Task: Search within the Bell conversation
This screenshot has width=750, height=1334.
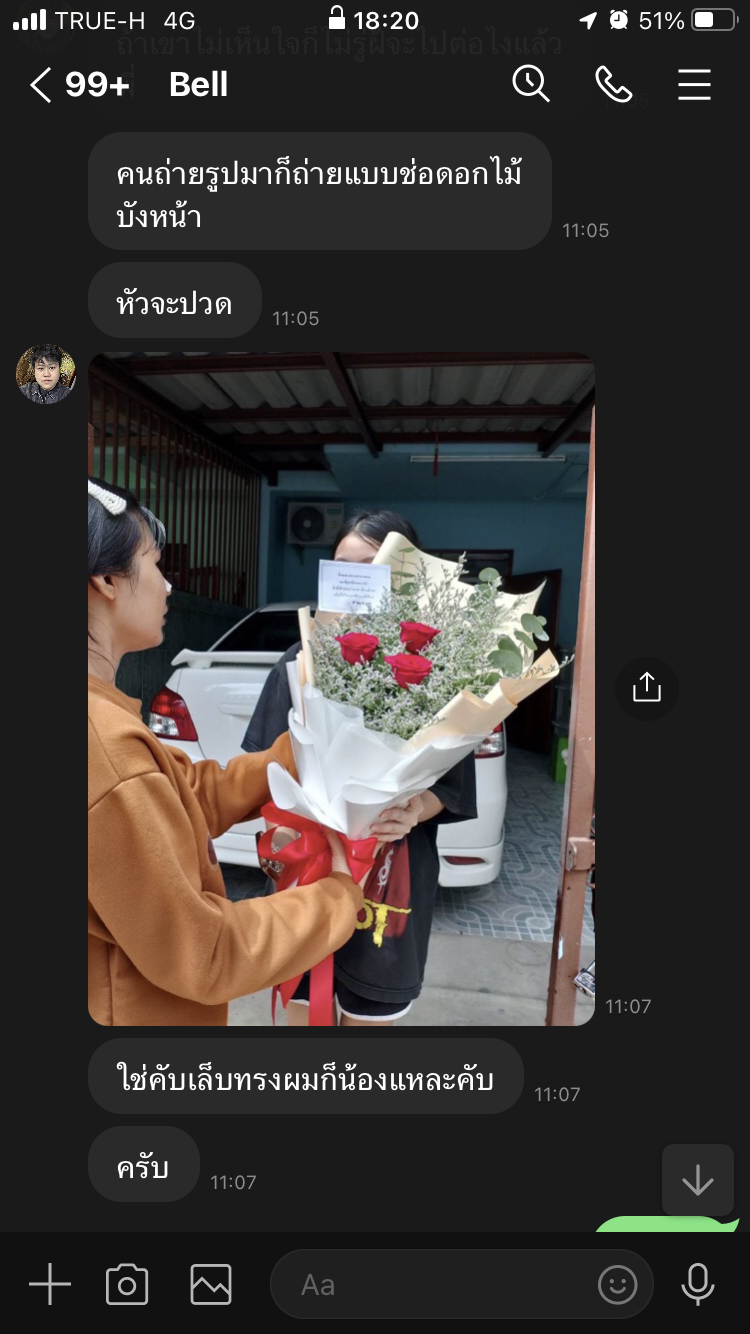Action: (531, 85)
